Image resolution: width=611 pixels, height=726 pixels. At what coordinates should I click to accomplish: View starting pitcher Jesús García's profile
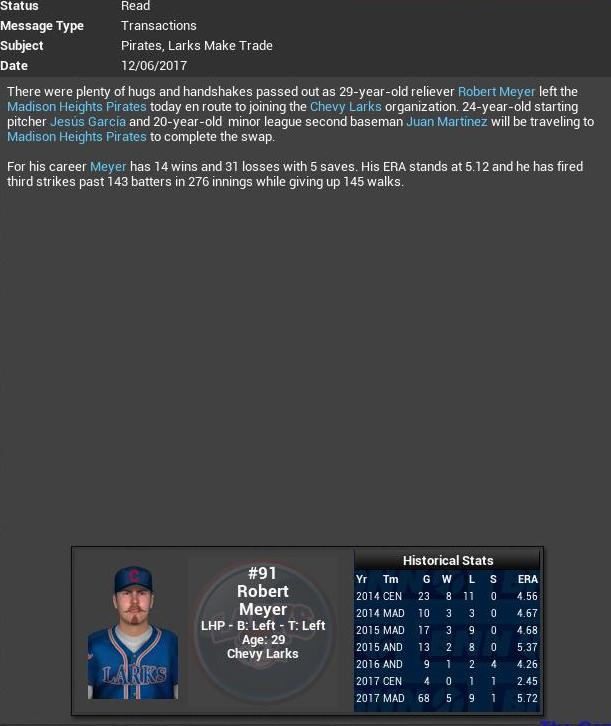(88, 122)
